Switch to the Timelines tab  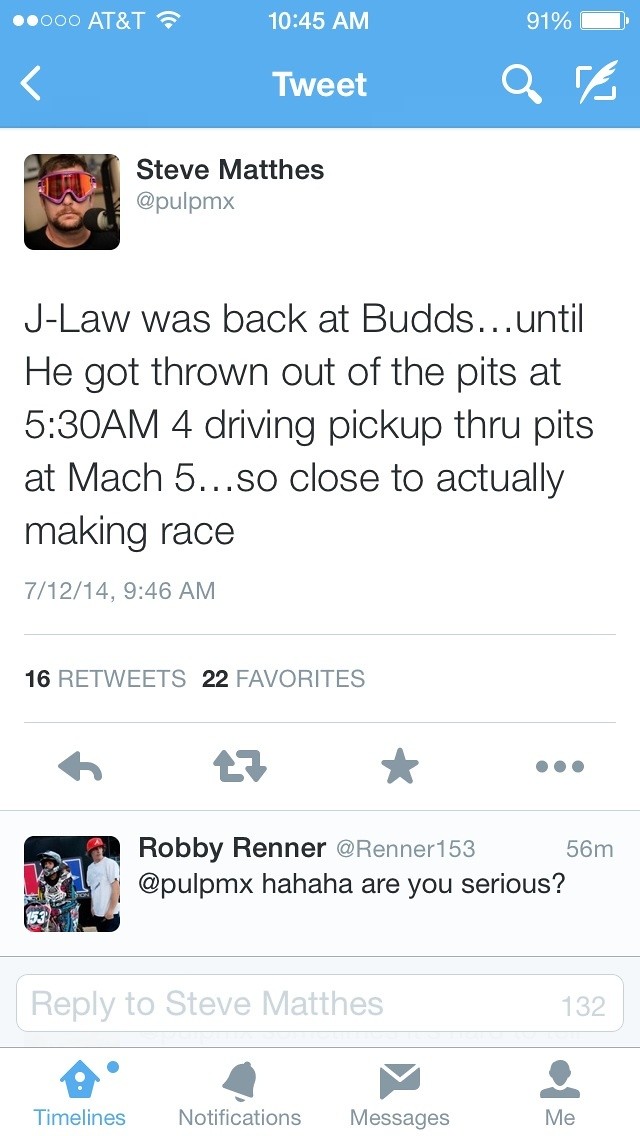(80, 1092)
